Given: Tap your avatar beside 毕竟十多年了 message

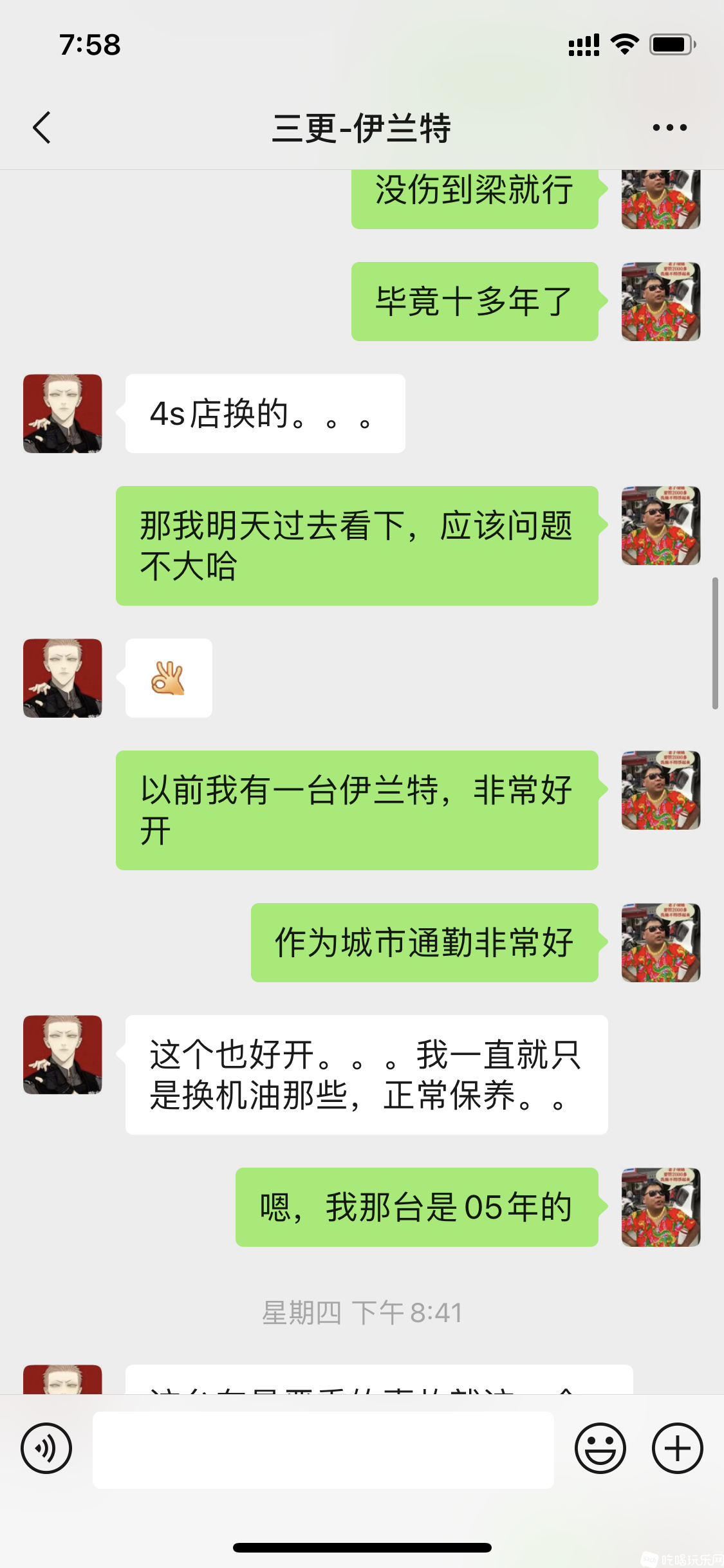Looking at the screenshot, I should coord(660,301).
